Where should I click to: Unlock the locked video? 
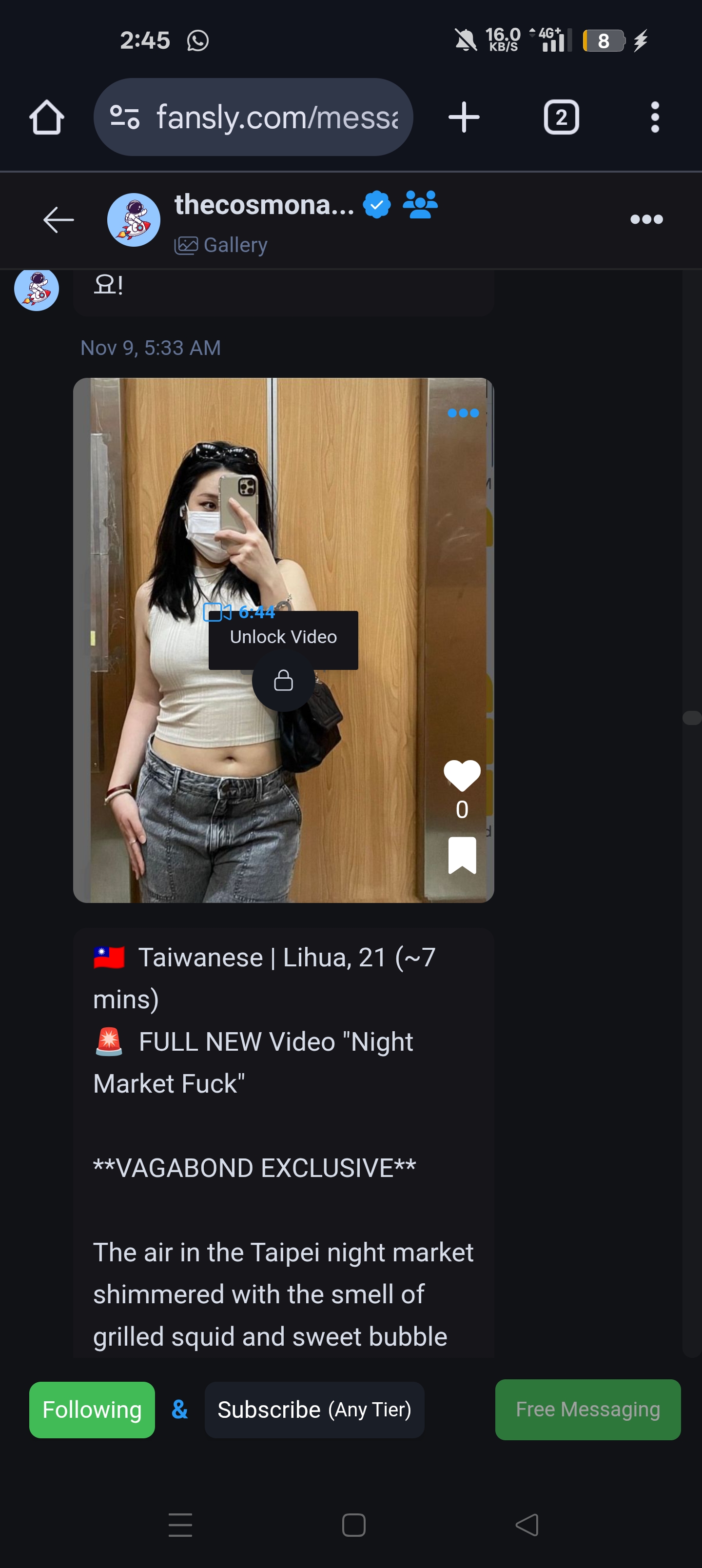[x=283, y=680]
